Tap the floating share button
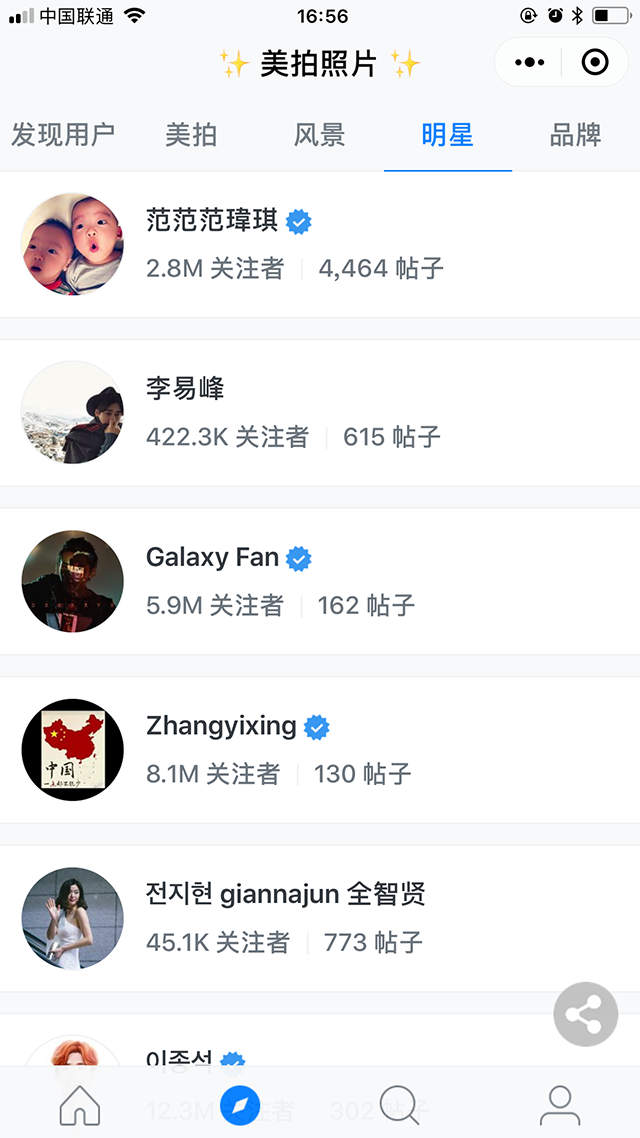 (586, 1014)
